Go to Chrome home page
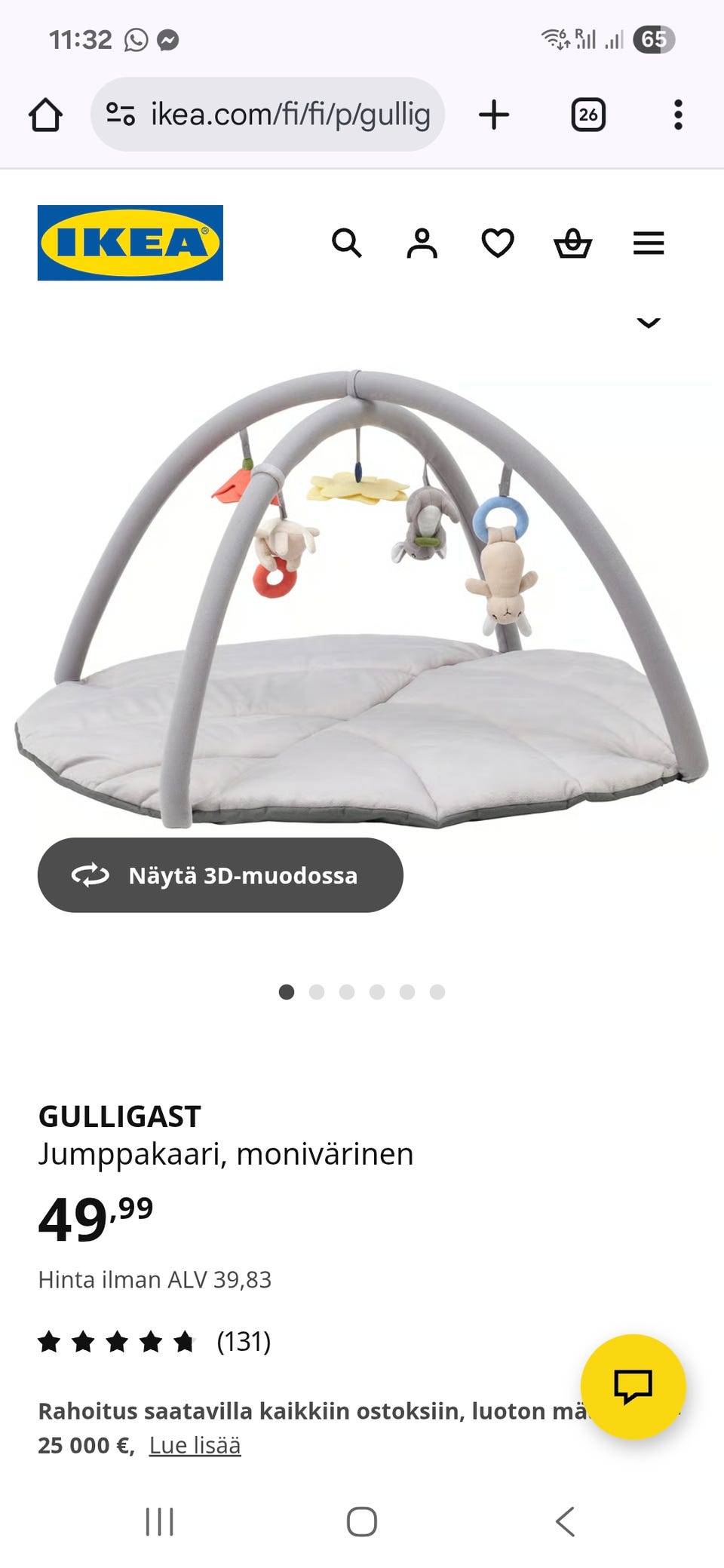Screen dimensions: 724x1568 45,115
